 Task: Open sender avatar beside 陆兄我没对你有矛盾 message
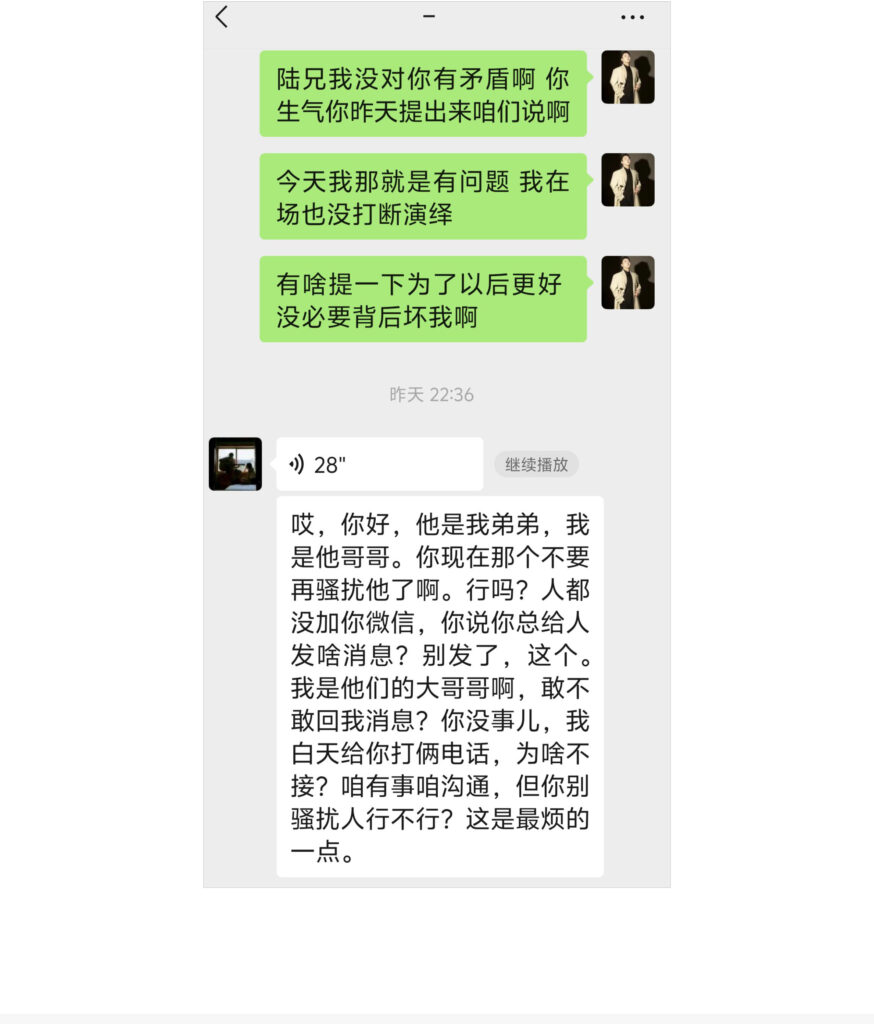click(628, 77)
